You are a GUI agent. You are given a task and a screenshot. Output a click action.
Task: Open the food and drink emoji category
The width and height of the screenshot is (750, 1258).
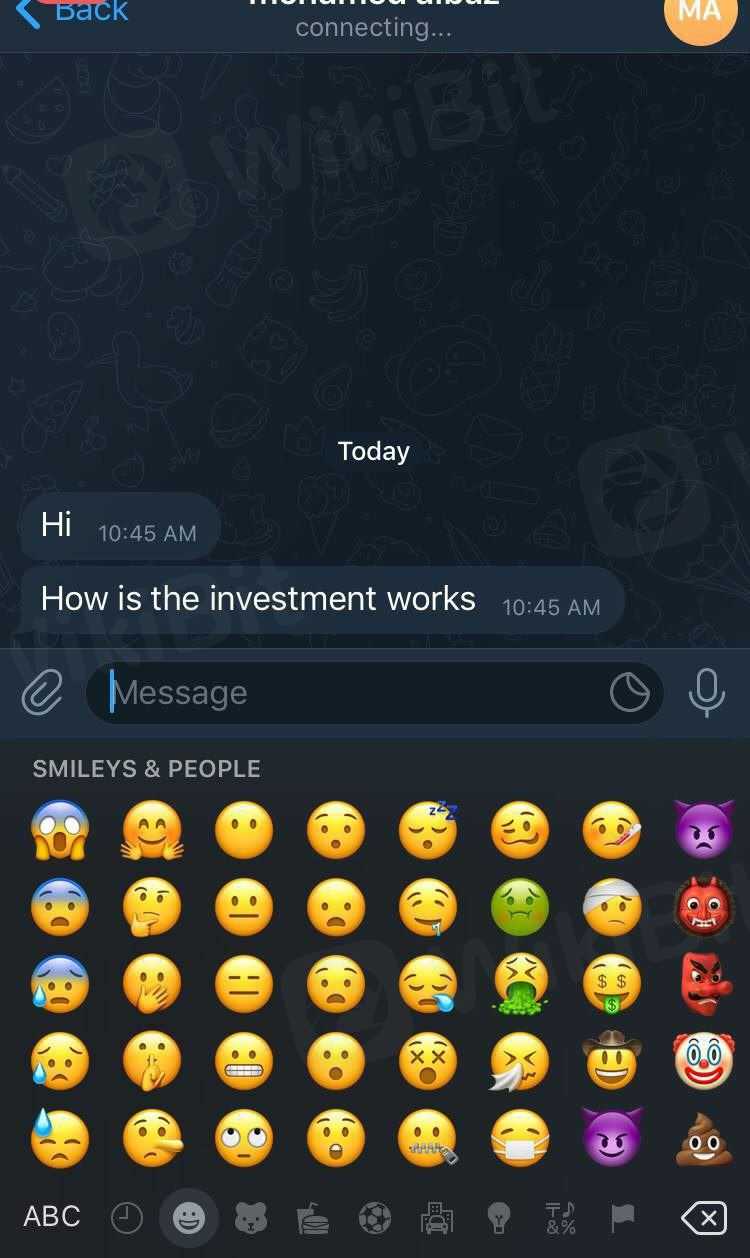click(x=313, y=1218)
